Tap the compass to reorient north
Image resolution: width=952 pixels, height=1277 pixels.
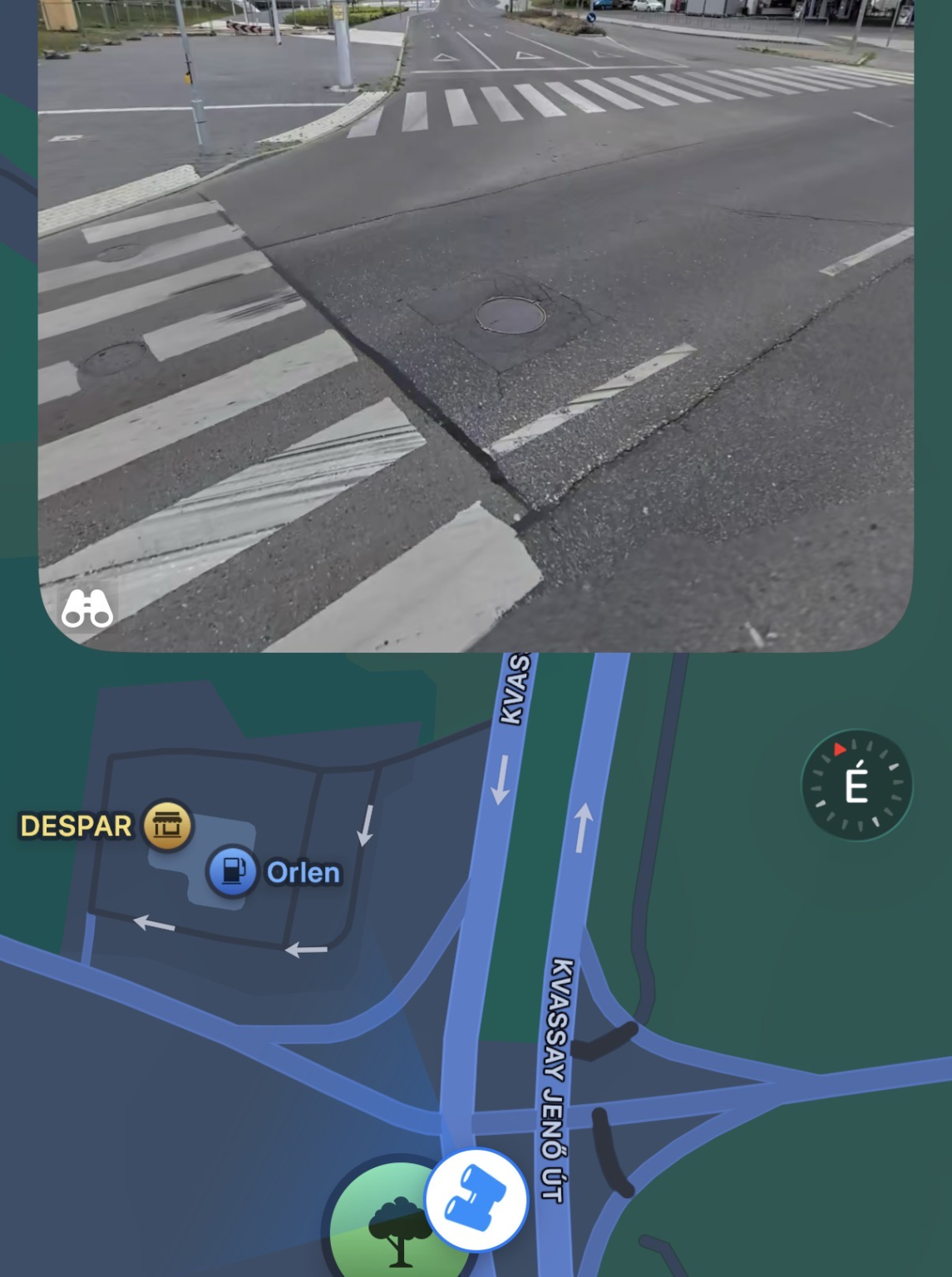point(856,786)
